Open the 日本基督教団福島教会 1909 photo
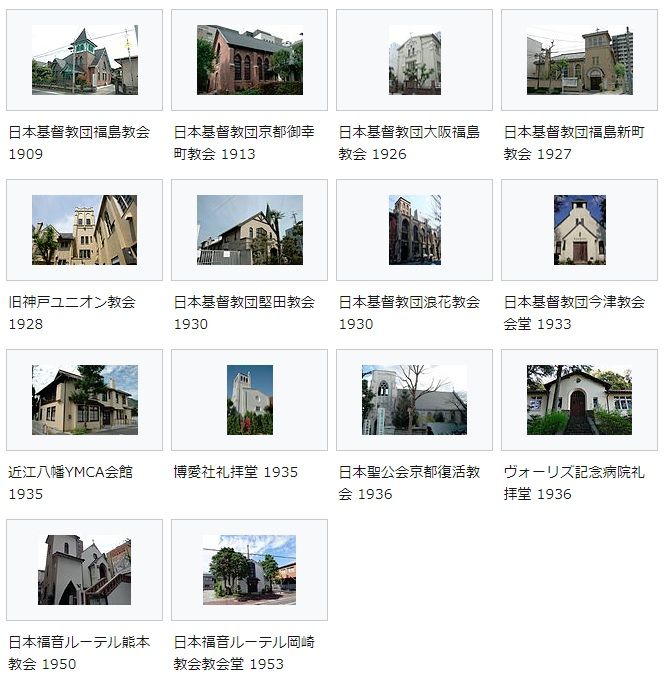Image resolution: width=666 pixels, height=685 pixels. [84, 60]
